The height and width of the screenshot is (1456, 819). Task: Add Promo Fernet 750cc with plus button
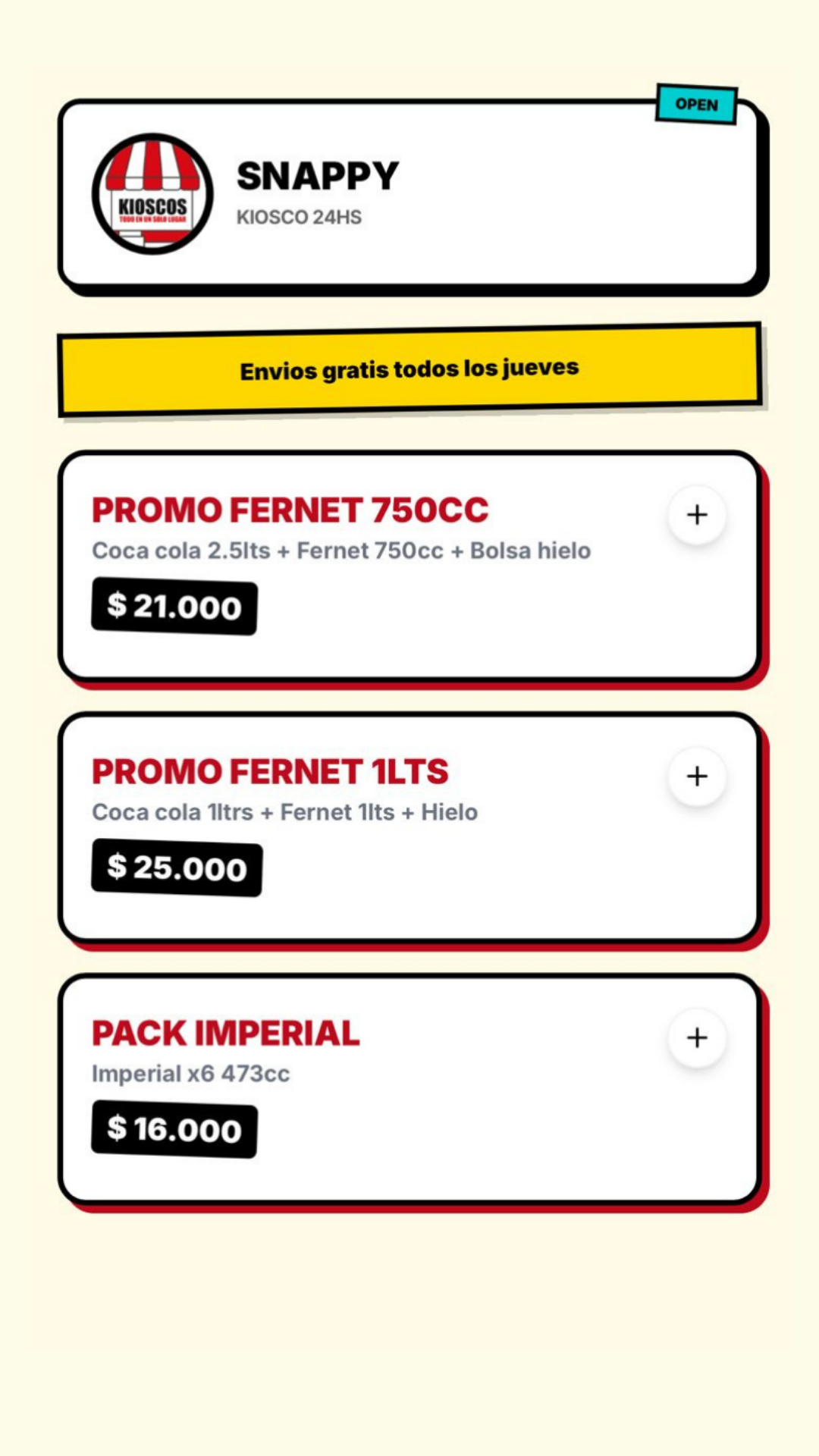pyautogui.click(x=697, y=515)
